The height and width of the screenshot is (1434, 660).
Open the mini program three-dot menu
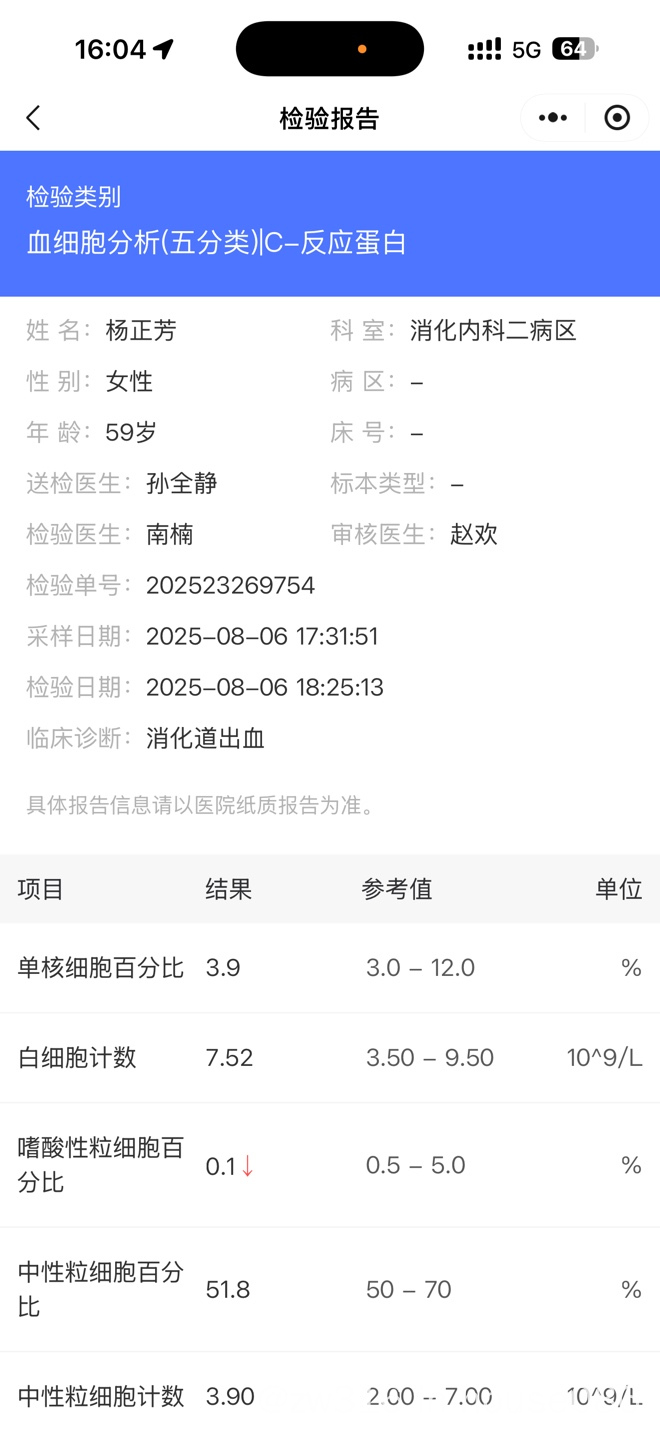pyautogui.click(x=553, y=118)
